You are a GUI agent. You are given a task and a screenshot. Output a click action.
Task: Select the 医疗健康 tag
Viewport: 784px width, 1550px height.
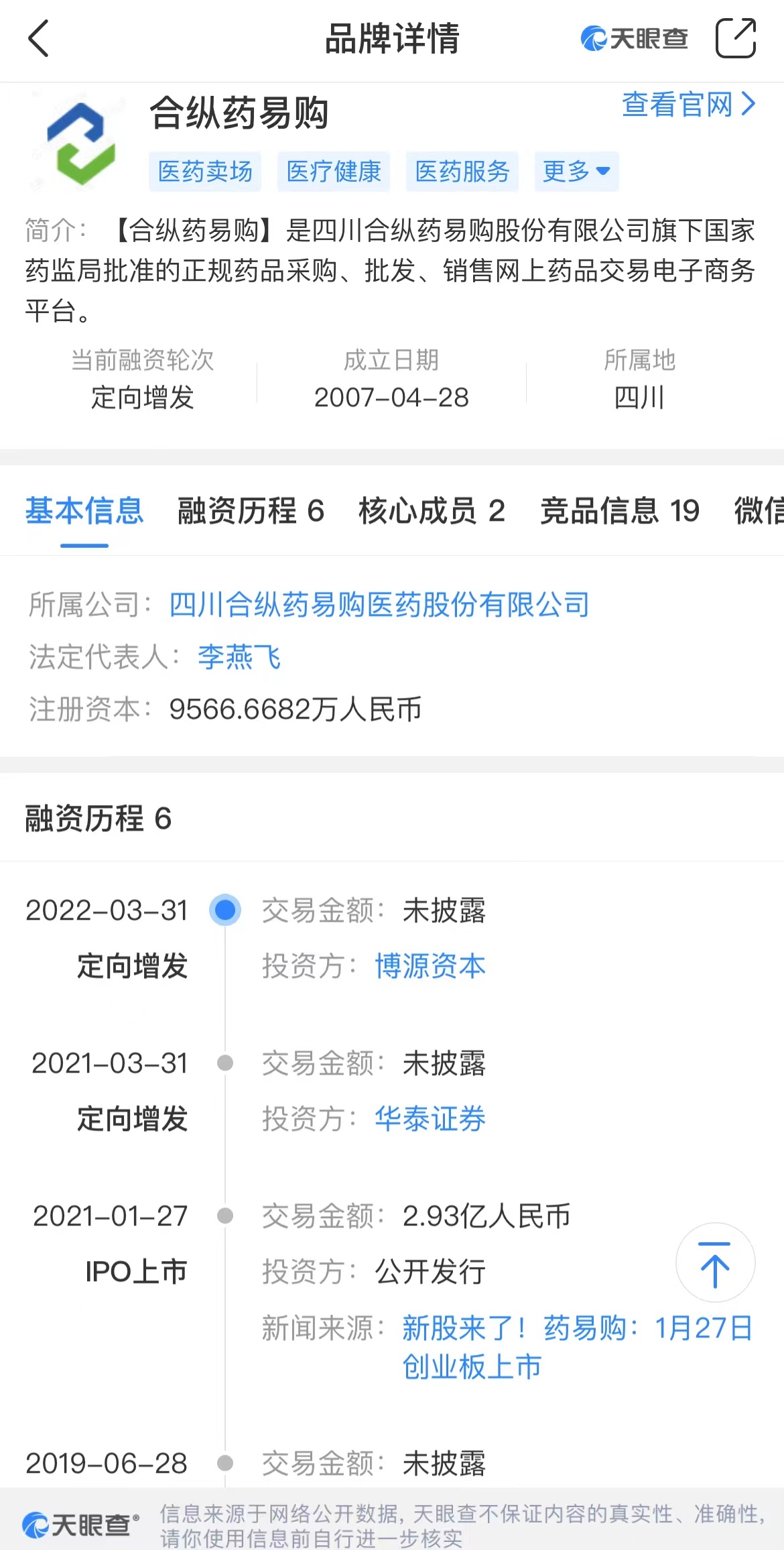[334, 172]
